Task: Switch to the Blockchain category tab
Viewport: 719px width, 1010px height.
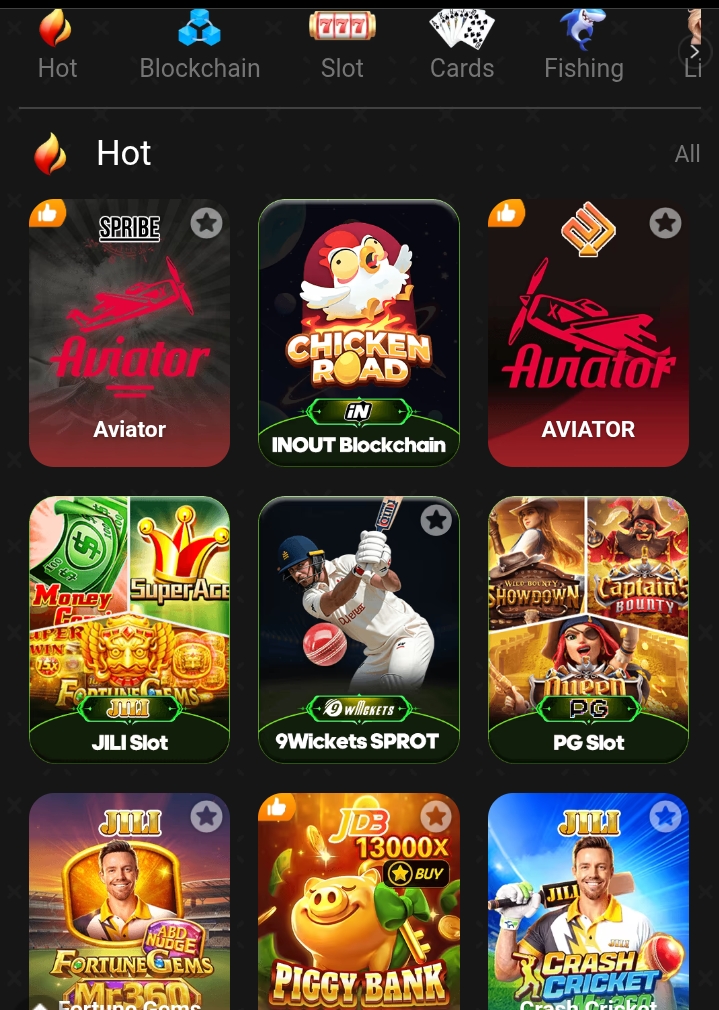Action: click(x=200, y=45)
